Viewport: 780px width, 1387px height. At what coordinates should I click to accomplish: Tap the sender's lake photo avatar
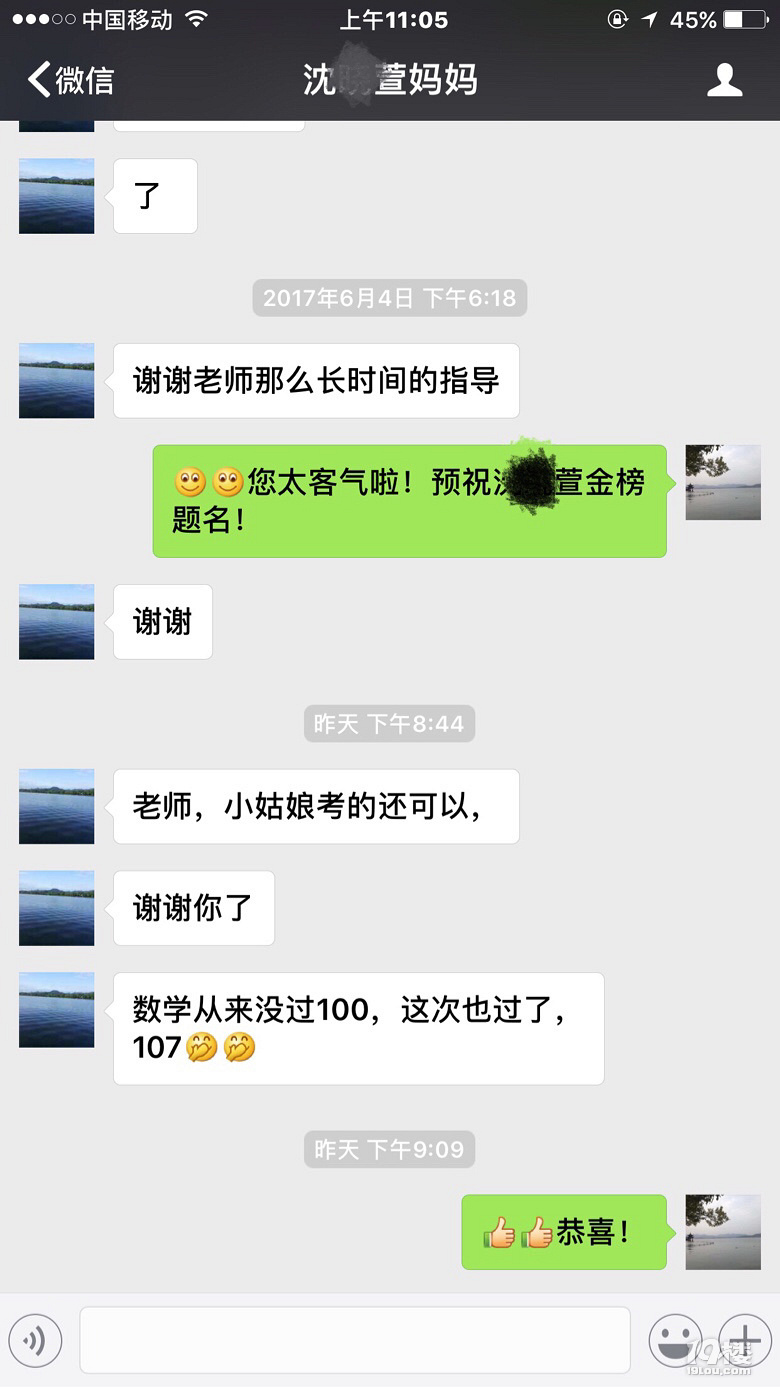click(55, 807)
